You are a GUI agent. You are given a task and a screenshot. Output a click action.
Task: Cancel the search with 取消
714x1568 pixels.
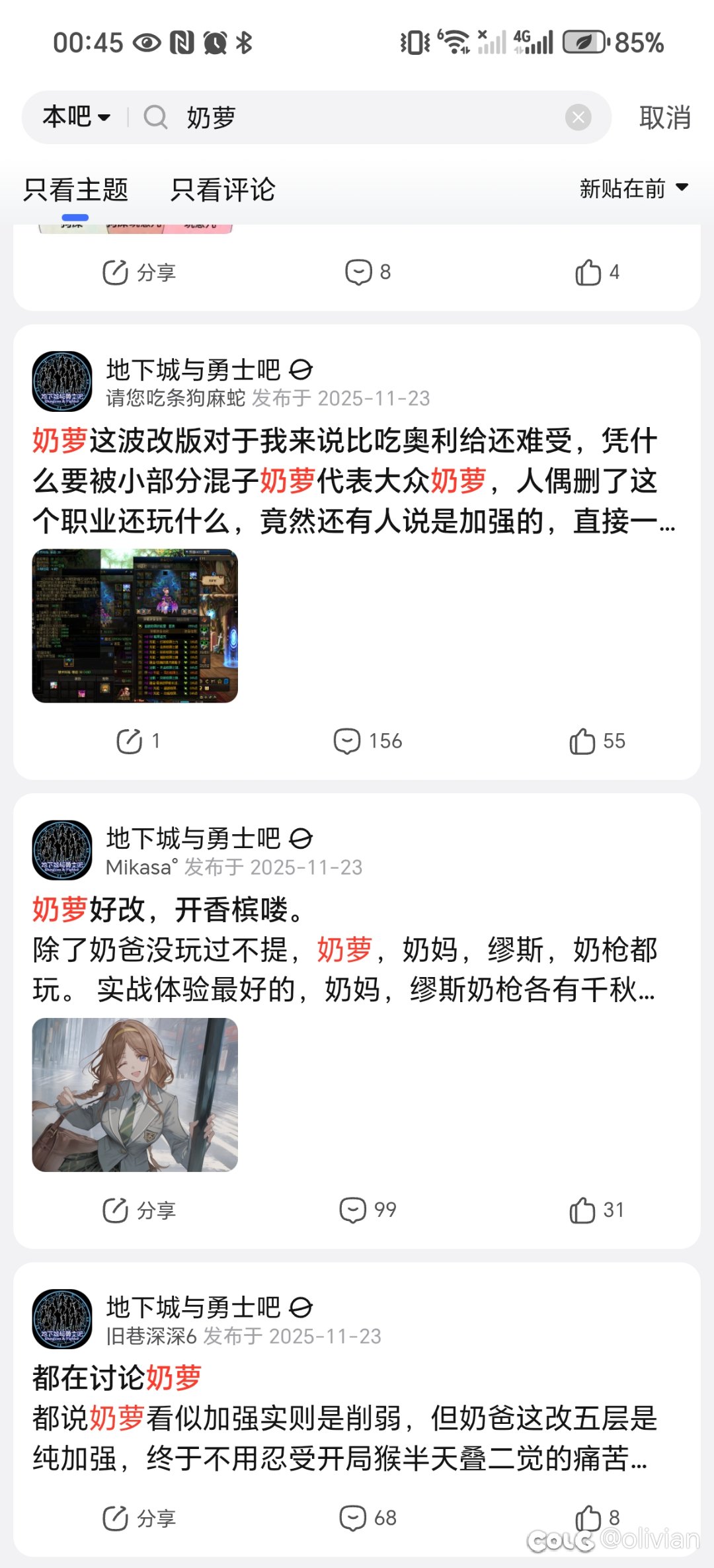click(x=664, y=118)
